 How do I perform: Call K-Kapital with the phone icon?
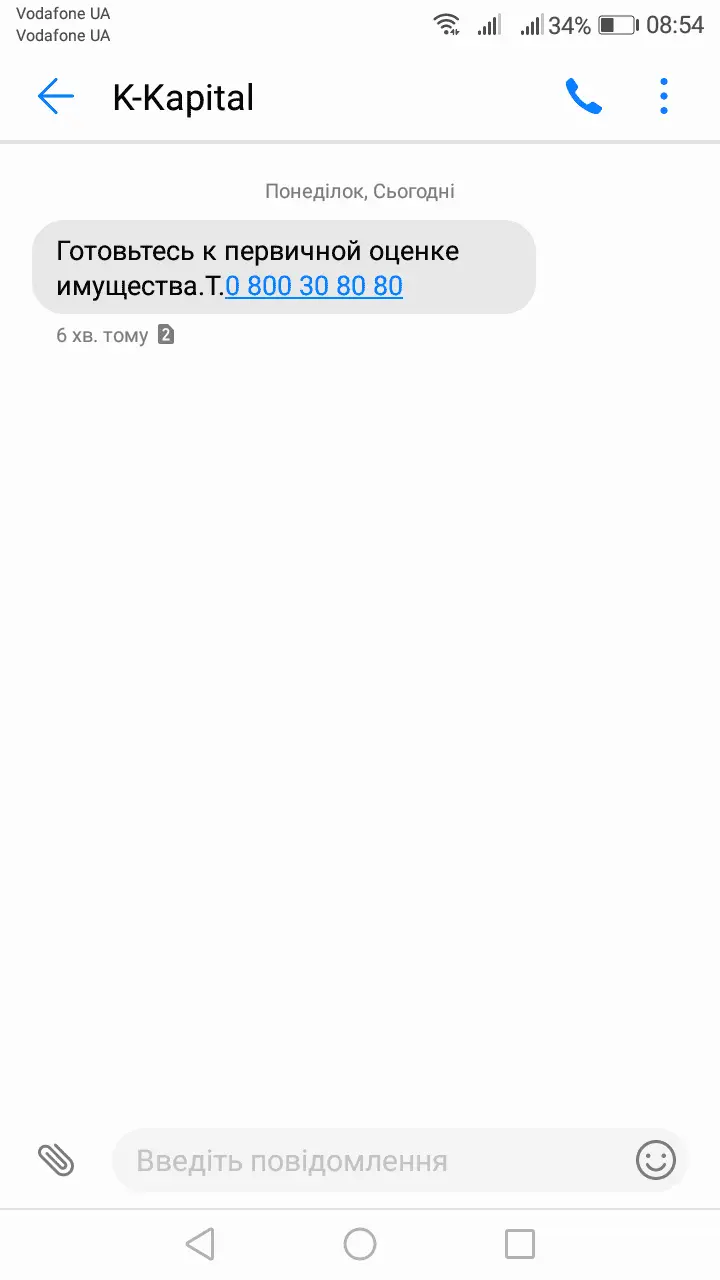click(583, 97)
